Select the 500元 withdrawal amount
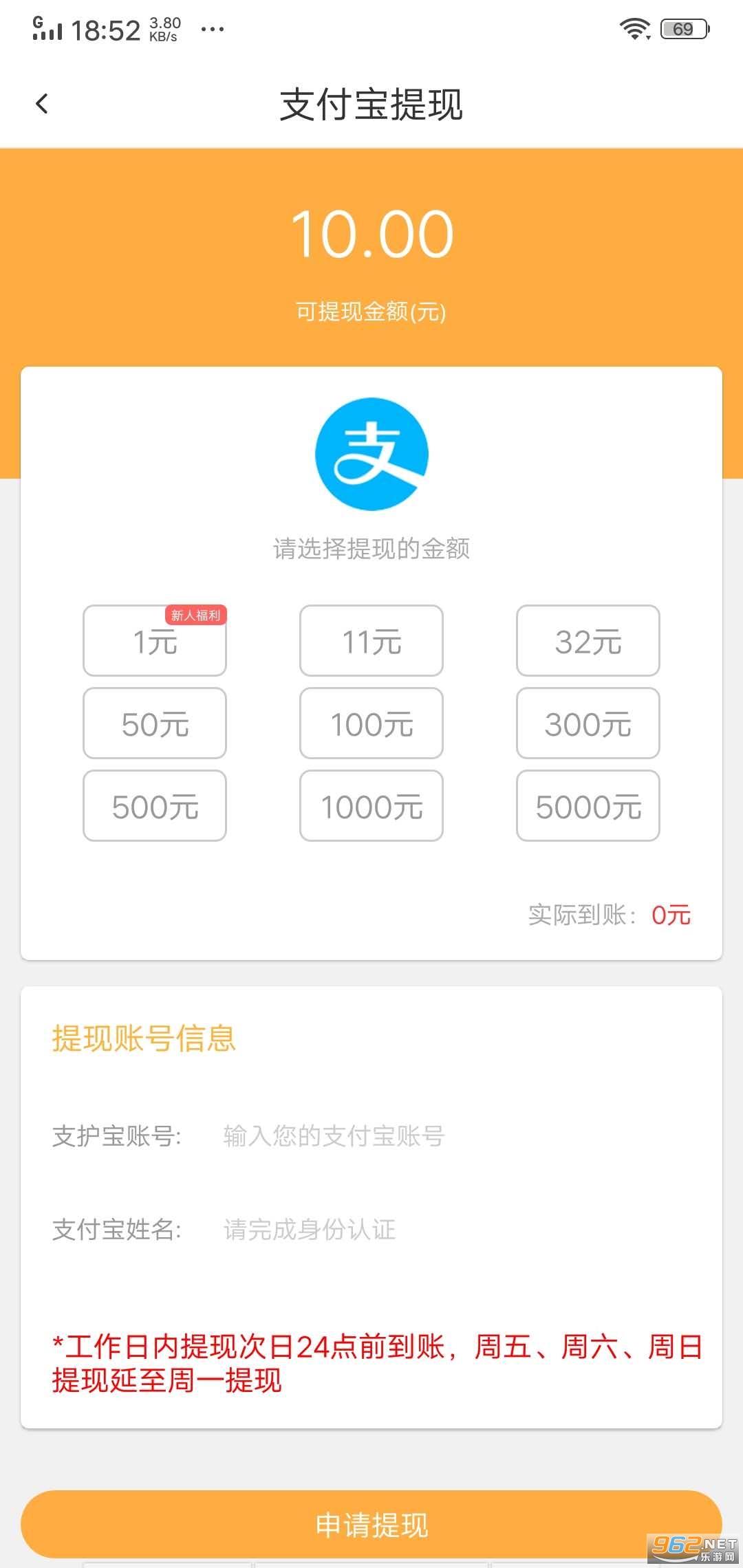This screenshot has width=743, height=1568. coord(155,806)
